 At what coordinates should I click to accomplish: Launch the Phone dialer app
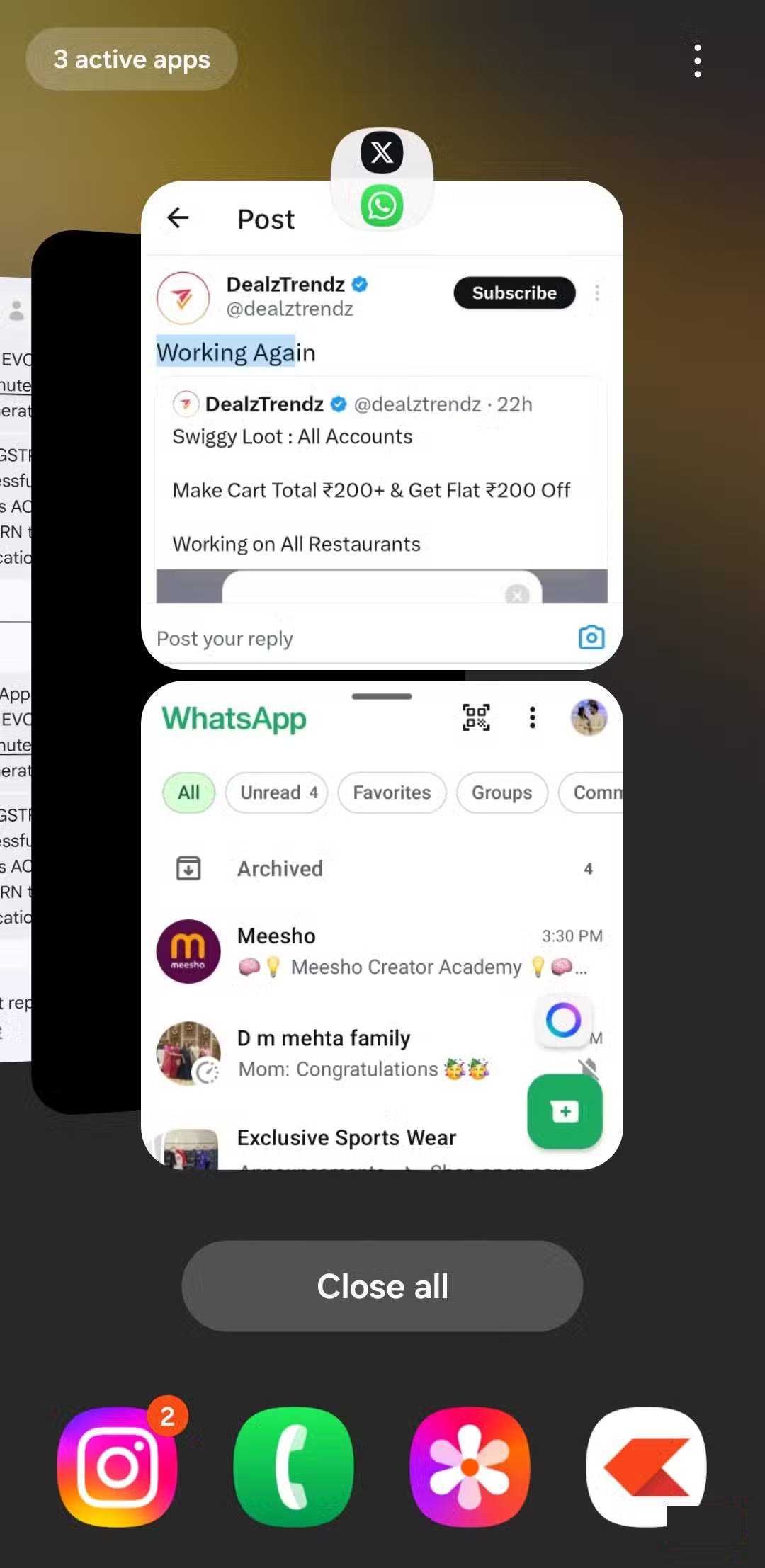click(293, 1466)
